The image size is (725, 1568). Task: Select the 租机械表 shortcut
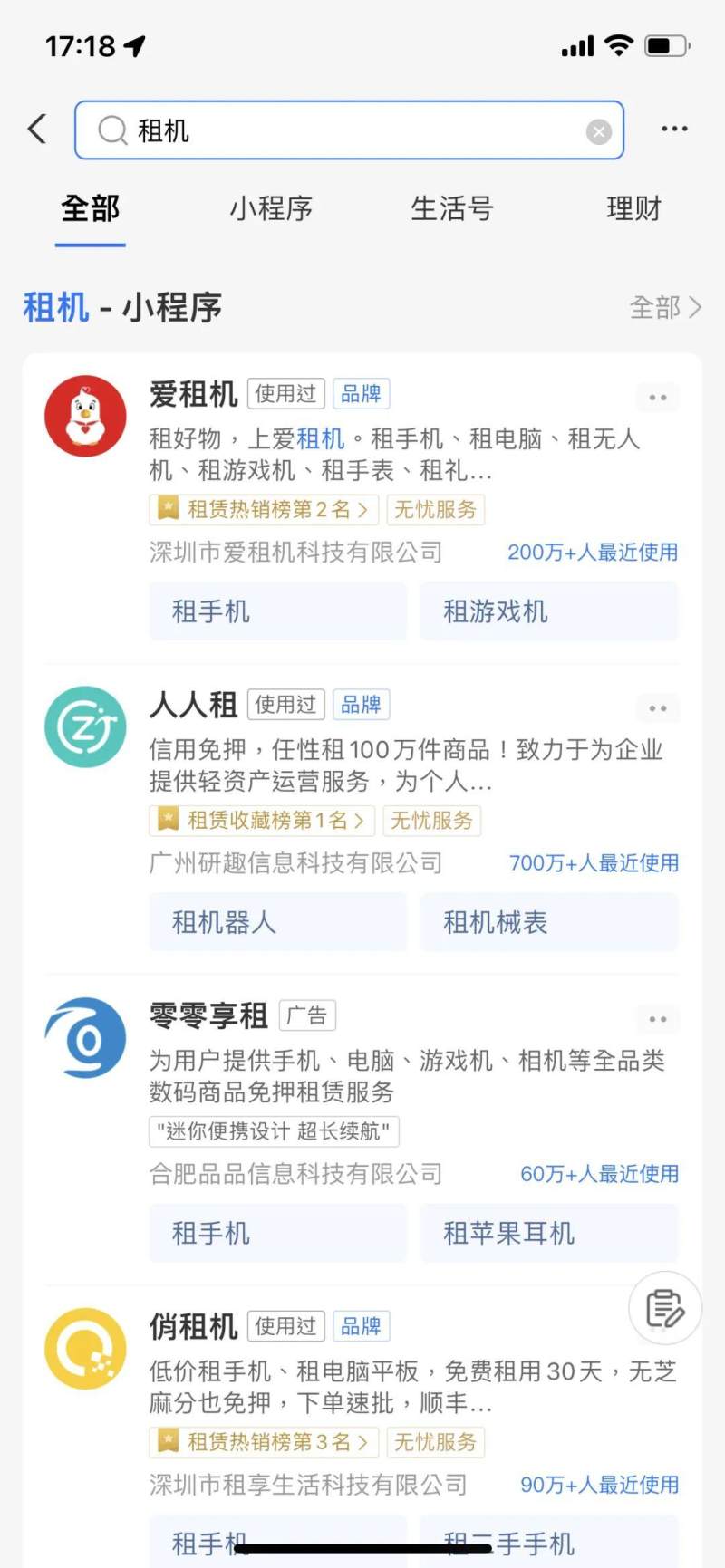[x=548, y=923]
